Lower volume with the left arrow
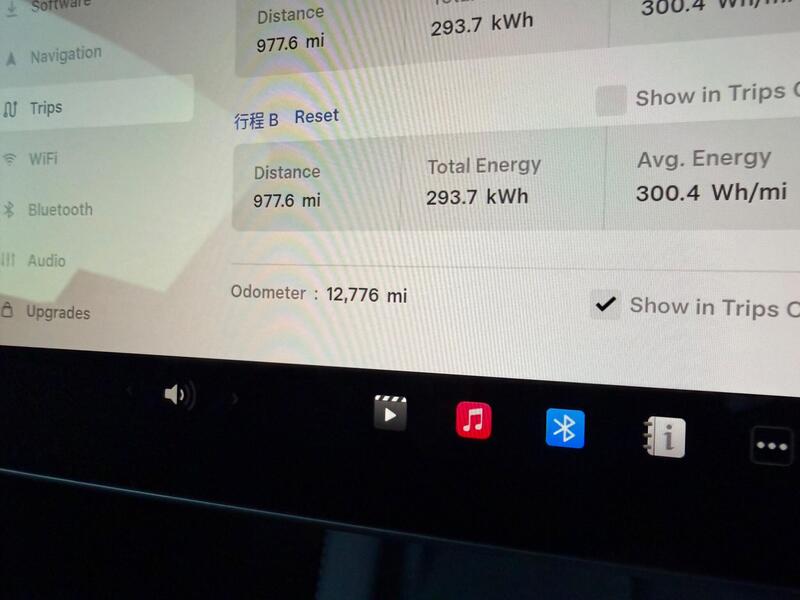Image resolution: width=800 pixels, height=600 pixels. click(128, 392)
